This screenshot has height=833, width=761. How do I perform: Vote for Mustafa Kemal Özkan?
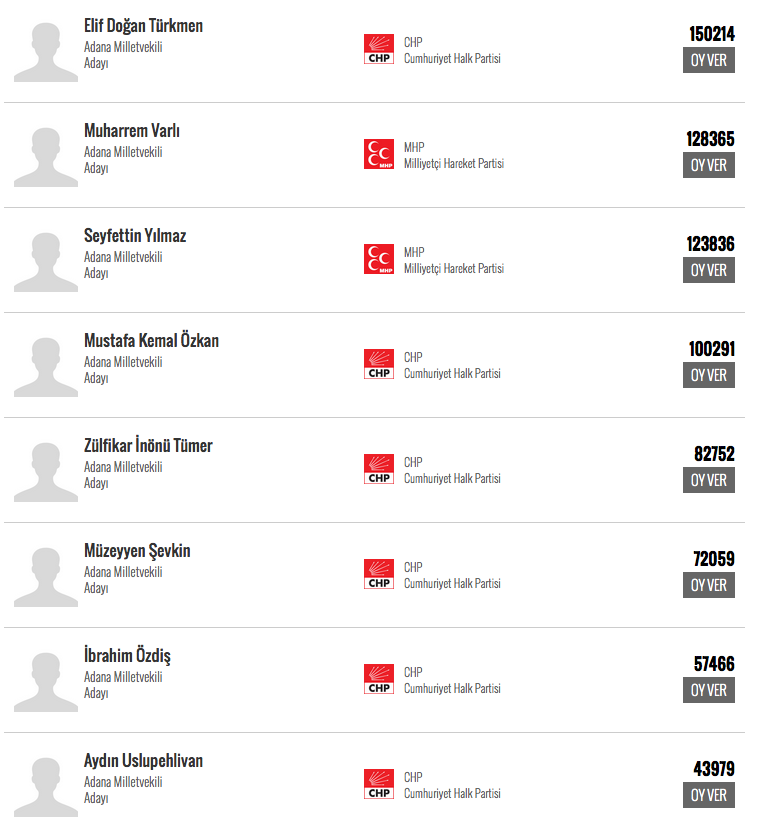tap(708, 375)
